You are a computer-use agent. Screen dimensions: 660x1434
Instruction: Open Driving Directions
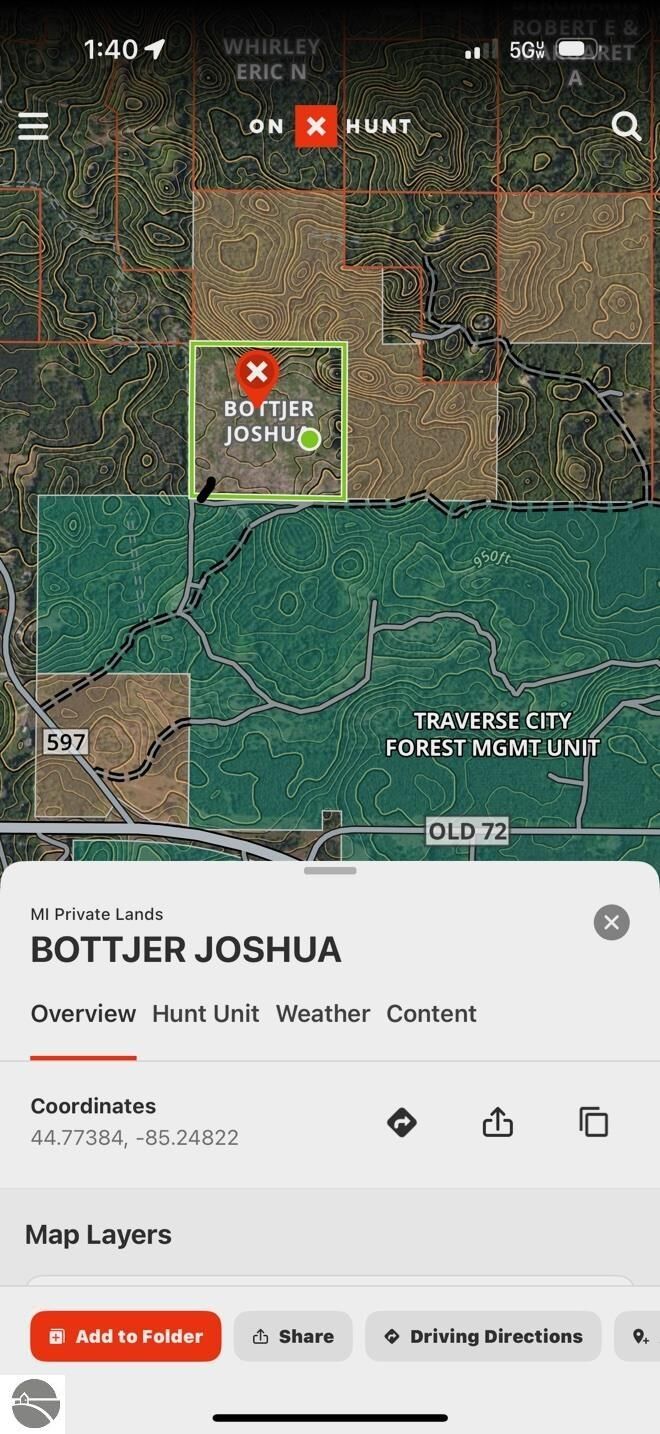[x=483, y=1336]
